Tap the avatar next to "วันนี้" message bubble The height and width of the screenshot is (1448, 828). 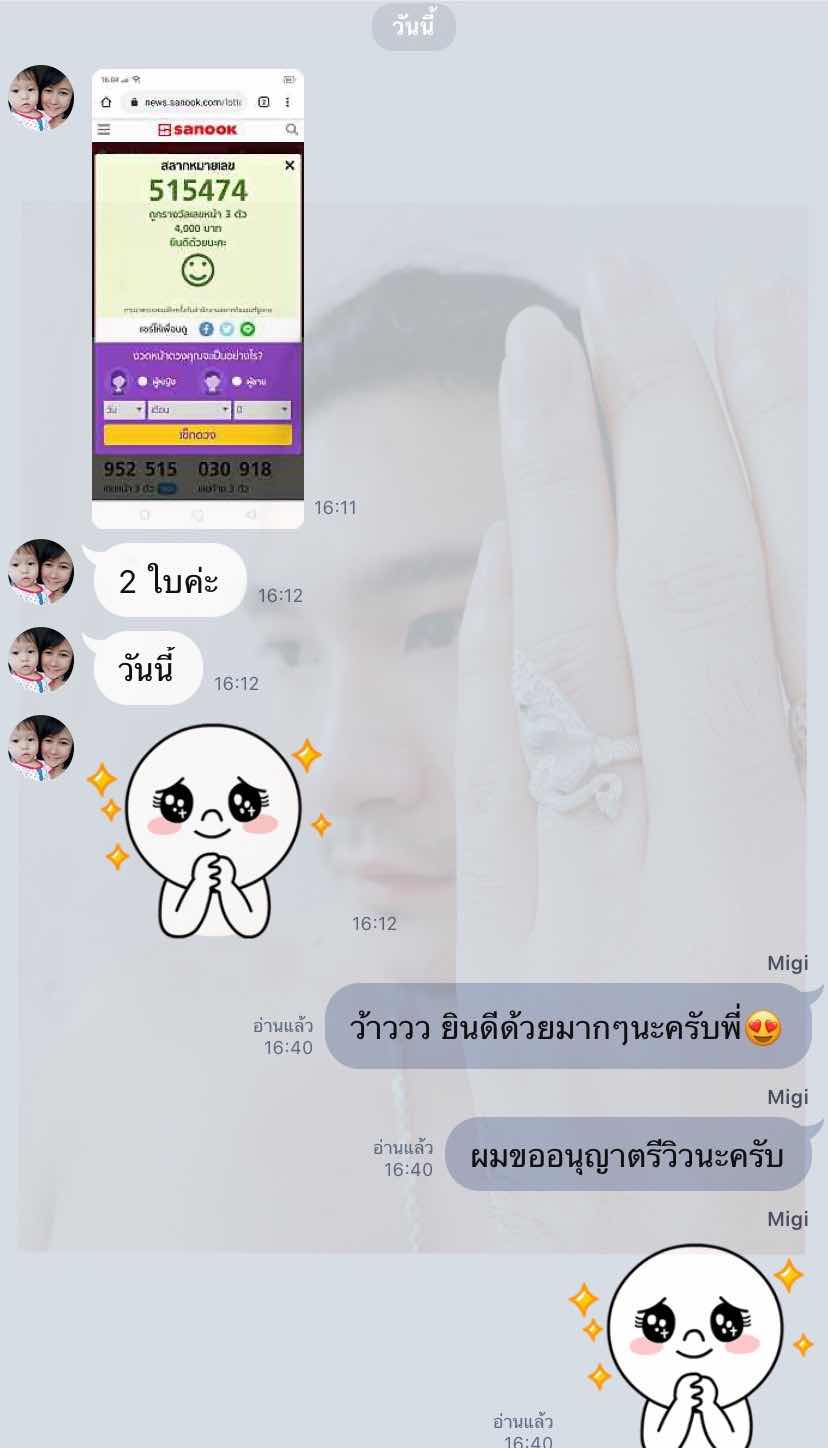click(42, 660)
